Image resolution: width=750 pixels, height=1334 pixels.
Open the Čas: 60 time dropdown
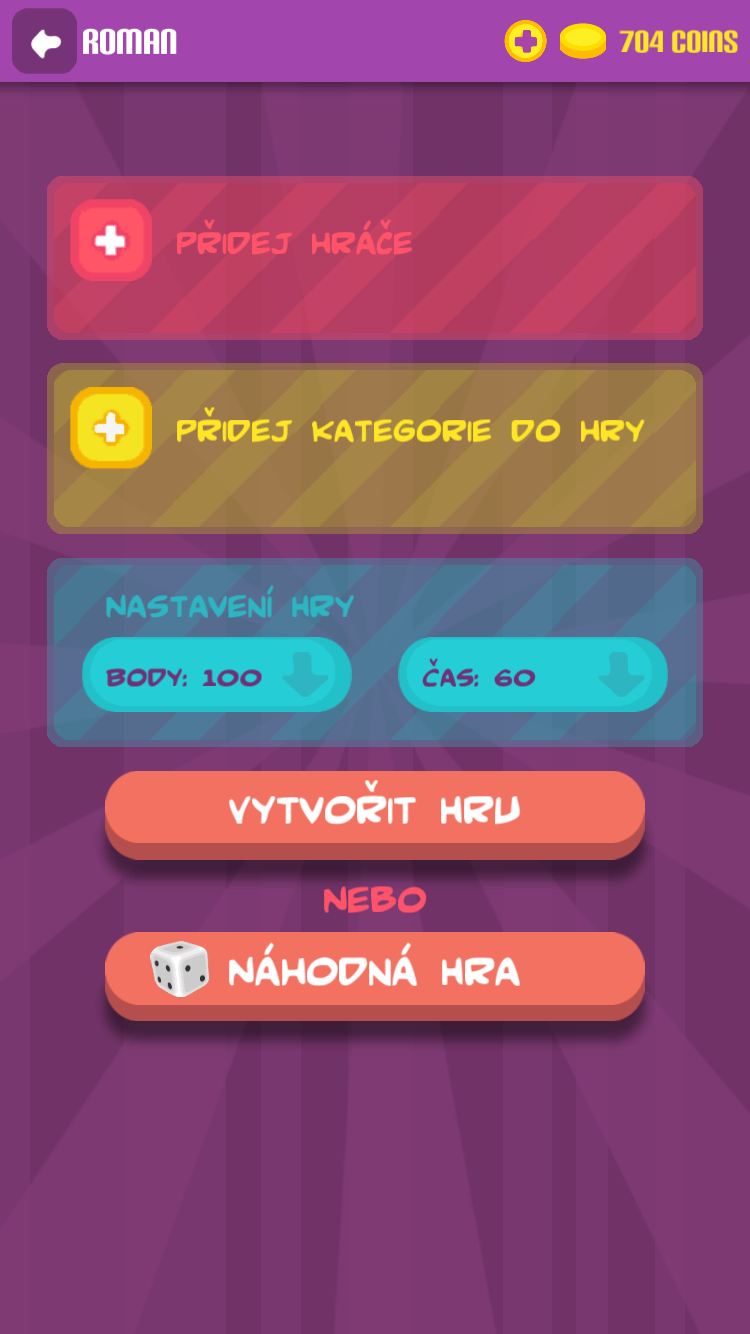coord(532,676)
